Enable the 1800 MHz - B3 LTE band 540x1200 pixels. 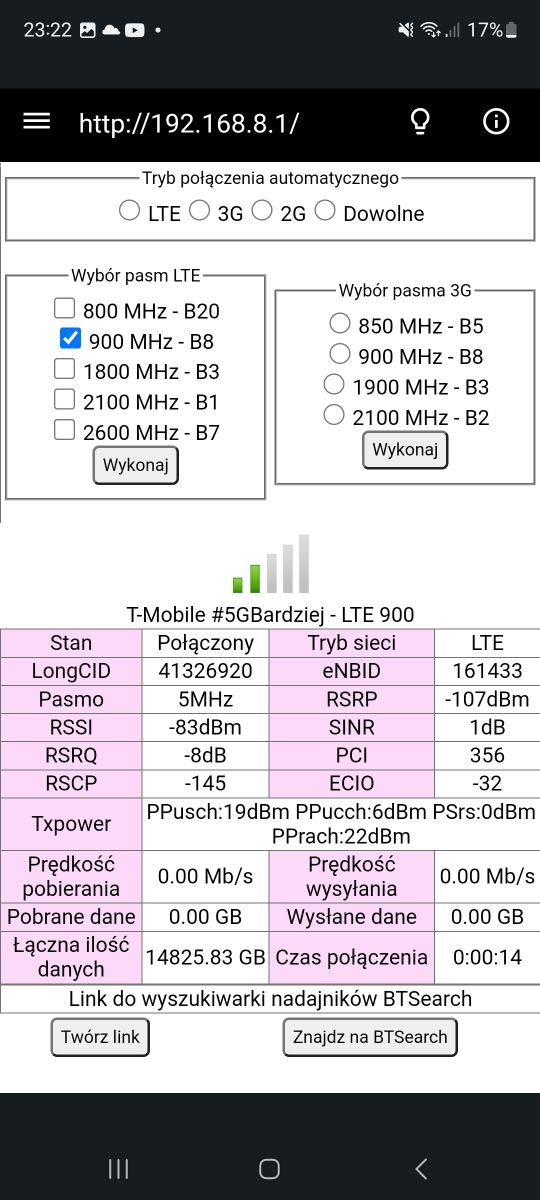64,369
